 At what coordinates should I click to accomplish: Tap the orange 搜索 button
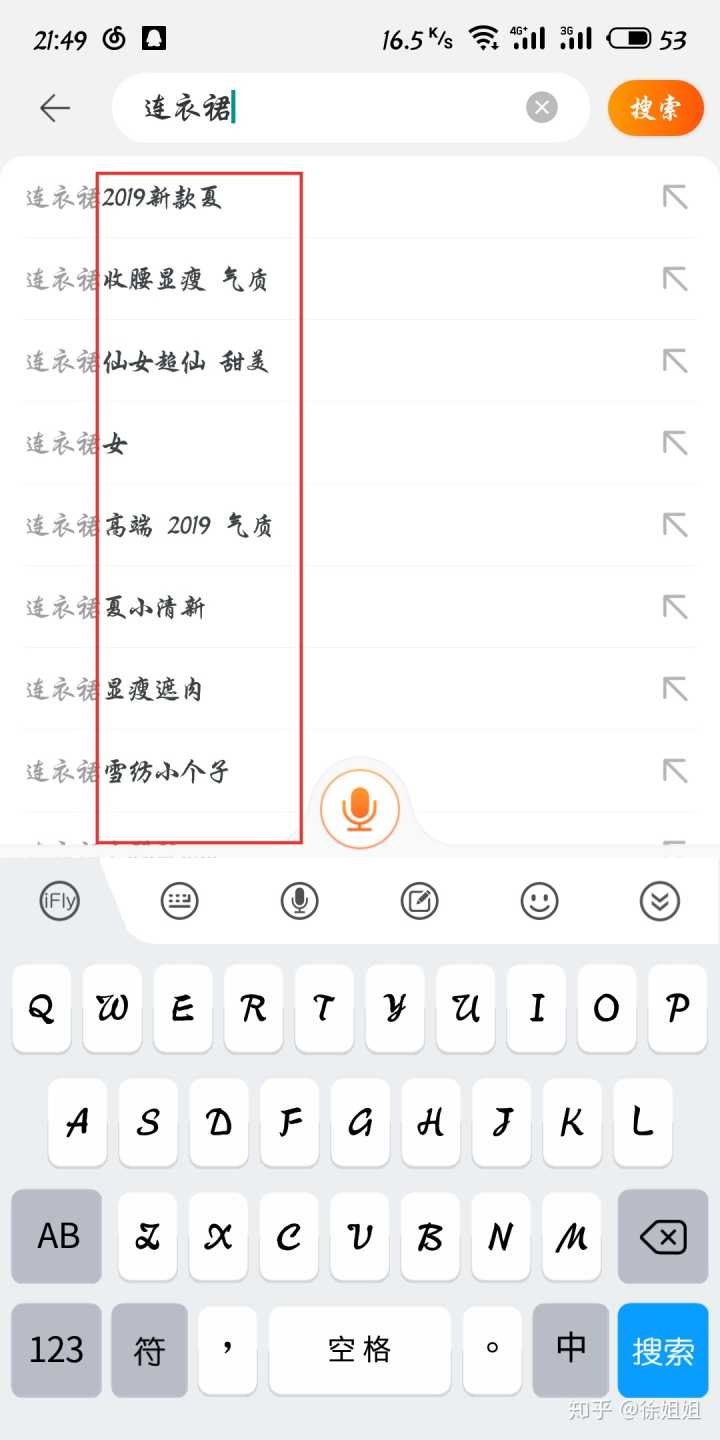655,108
